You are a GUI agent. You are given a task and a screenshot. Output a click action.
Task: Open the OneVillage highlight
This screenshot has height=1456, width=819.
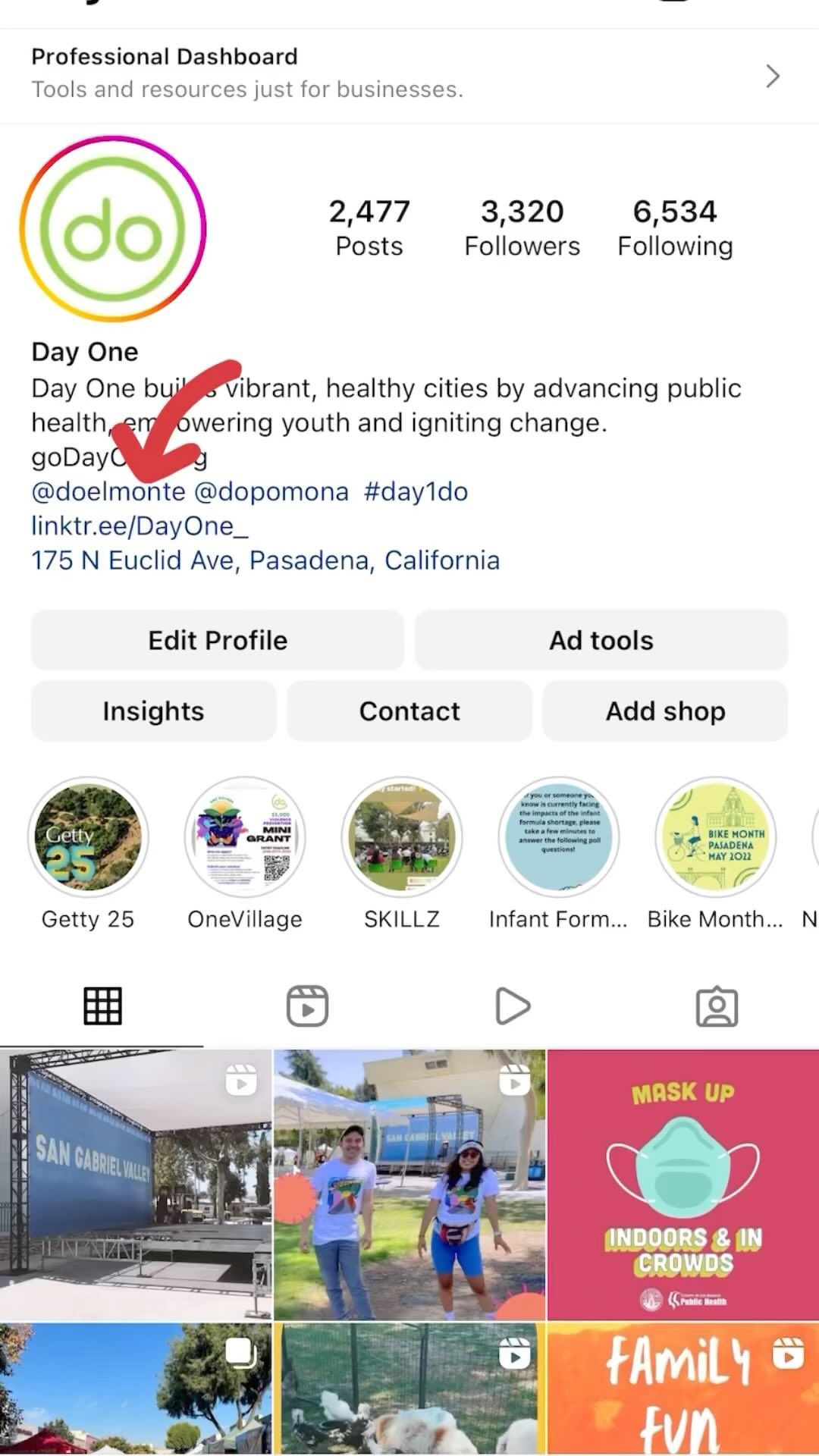tap(245, 838)
